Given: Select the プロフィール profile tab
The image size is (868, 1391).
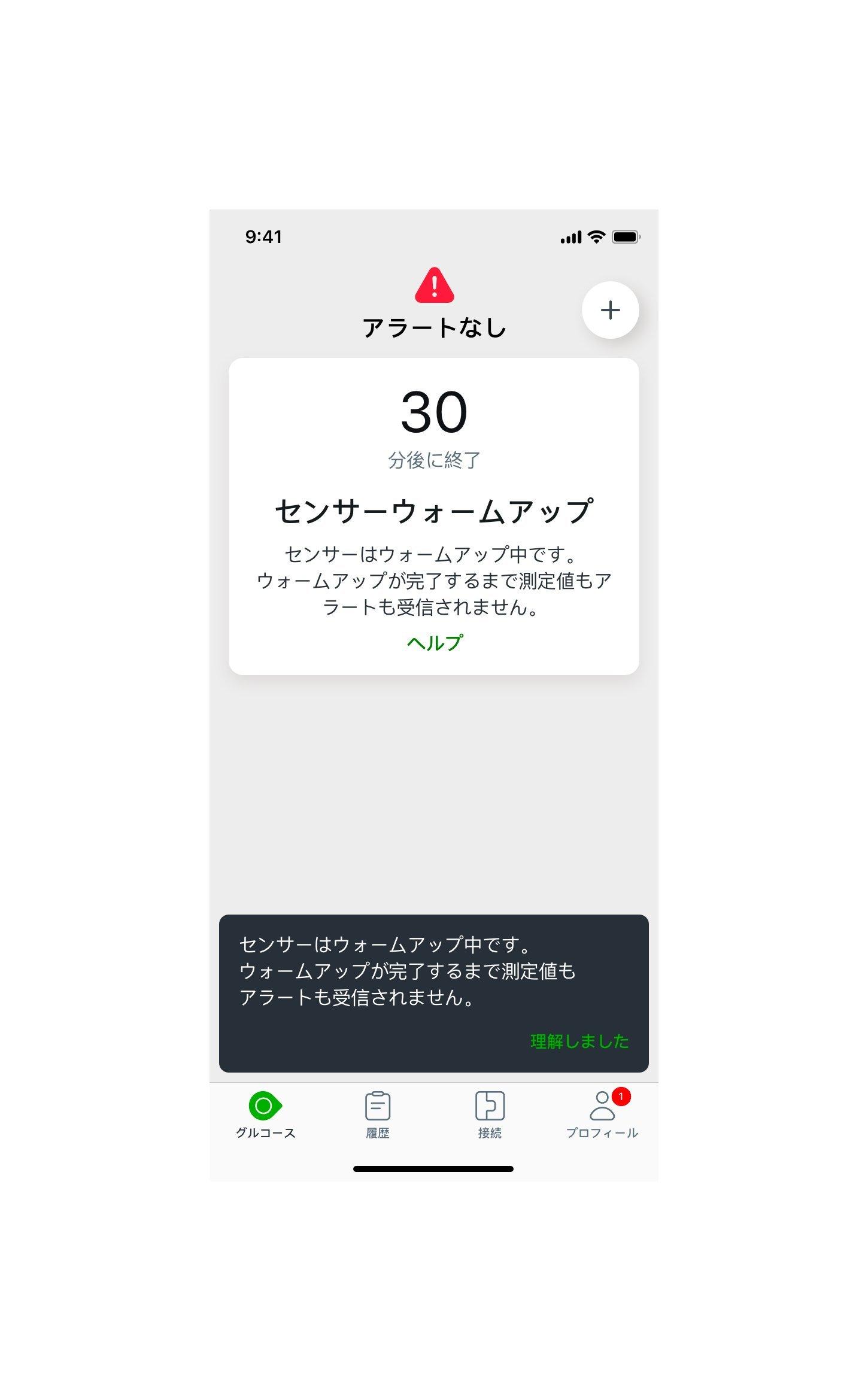Looking at the screenshot, I should coord(602,1115).
